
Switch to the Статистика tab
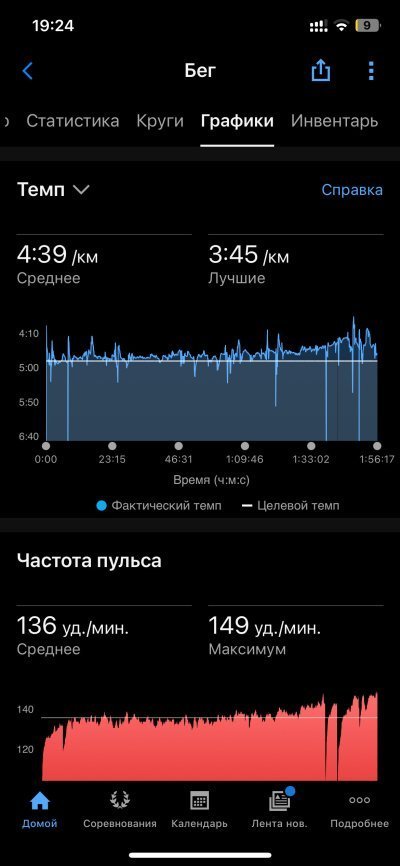(72, 121)
